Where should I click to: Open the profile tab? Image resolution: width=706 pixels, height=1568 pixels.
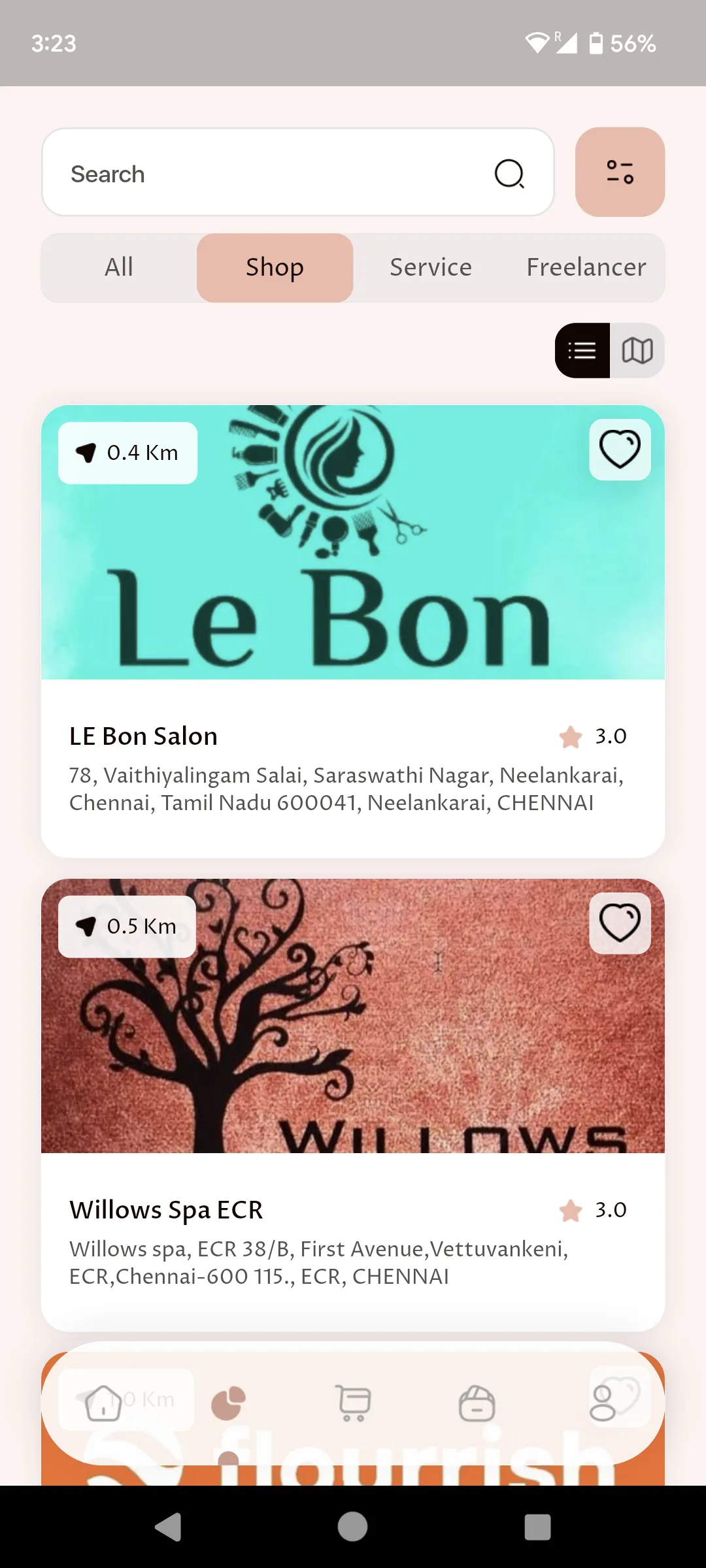(603, 1403)
